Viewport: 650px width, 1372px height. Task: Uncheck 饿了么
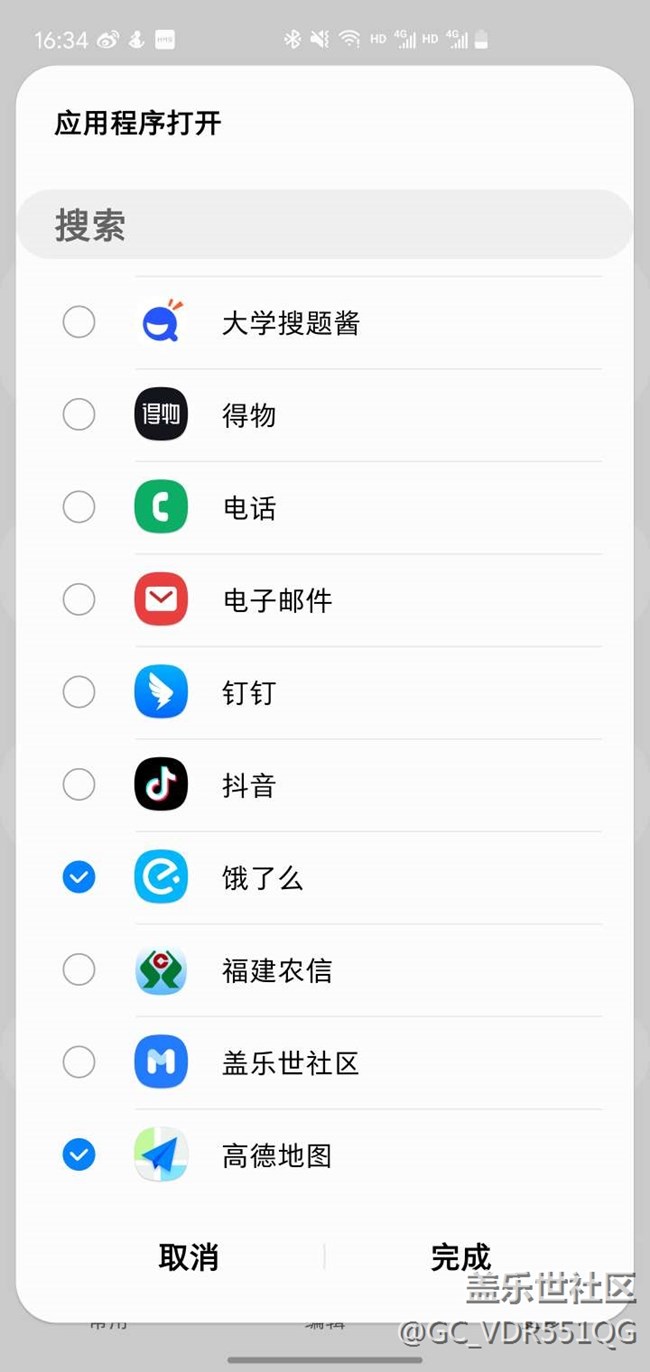(x=79, y=878)
